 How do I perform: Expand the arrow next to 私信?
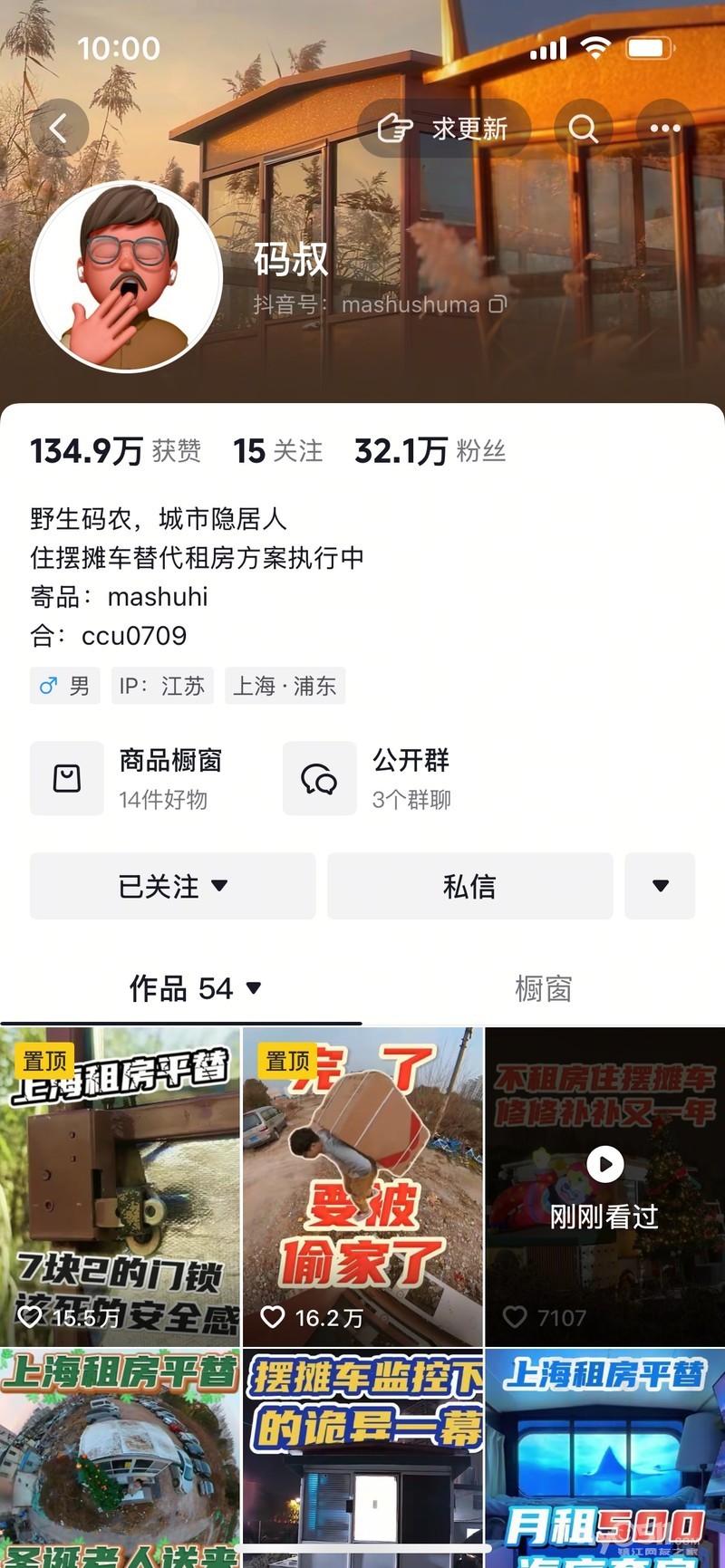(660, 886)
